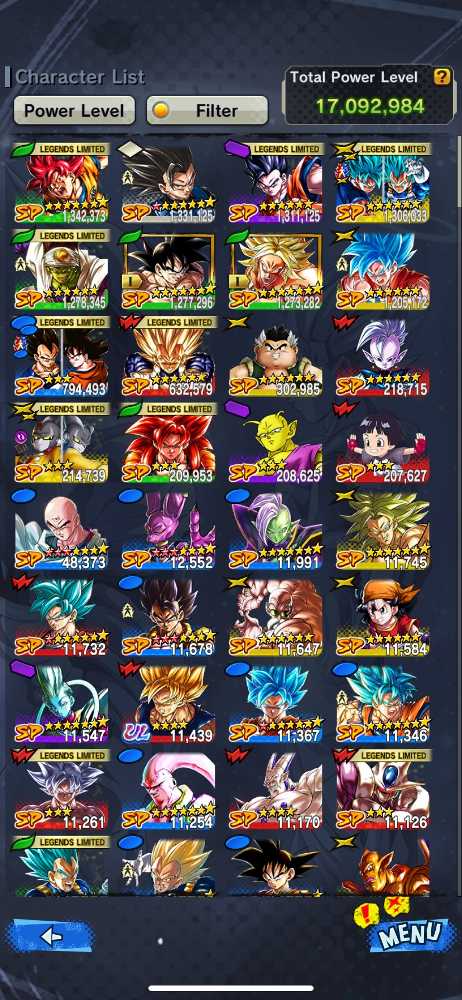Select the character with power 209,953

click(x=168, y=443)
